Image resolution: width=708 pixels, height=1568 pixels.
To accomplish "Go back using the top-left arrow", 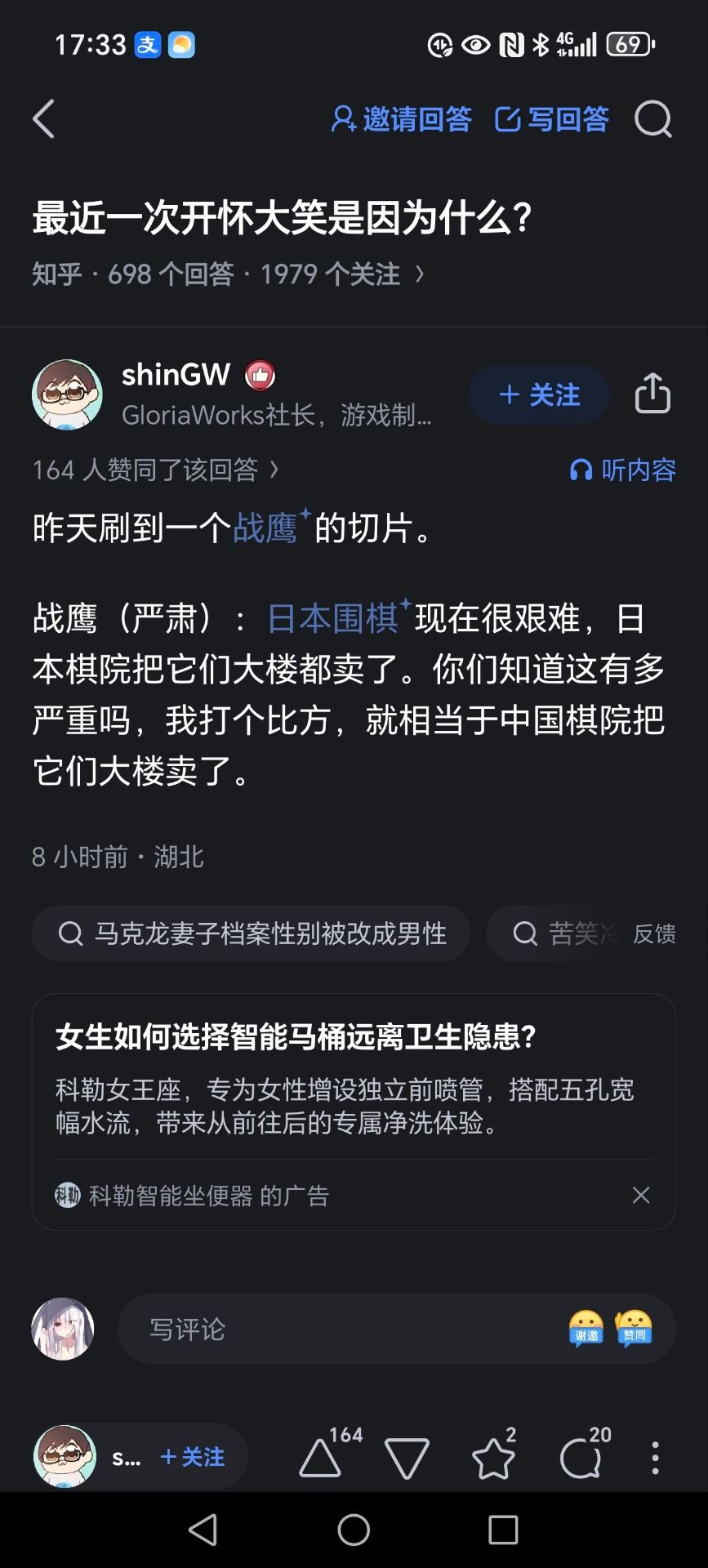I will [x=44, y=119].
